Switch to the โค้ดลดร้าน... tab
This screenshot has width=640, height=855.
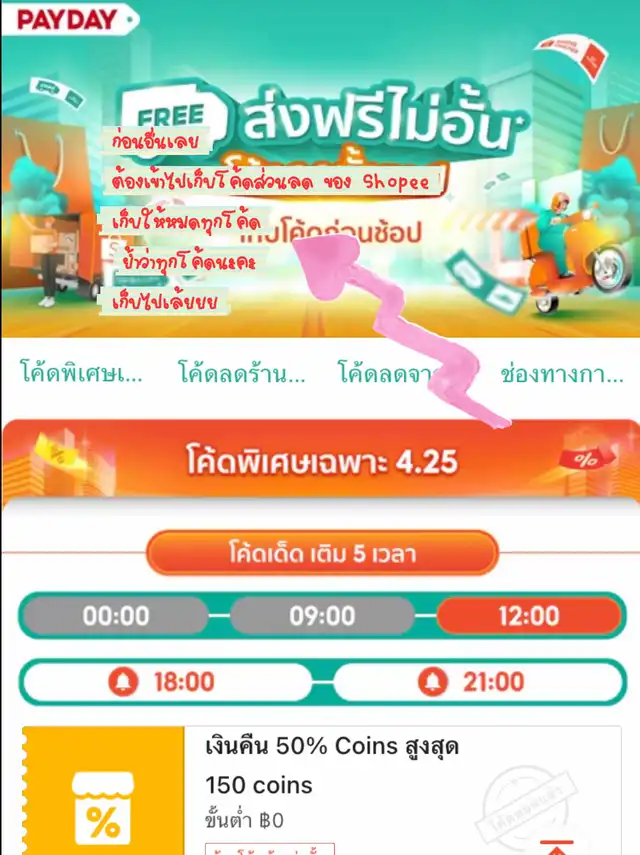pyautogui.click(x=242, y=375)
